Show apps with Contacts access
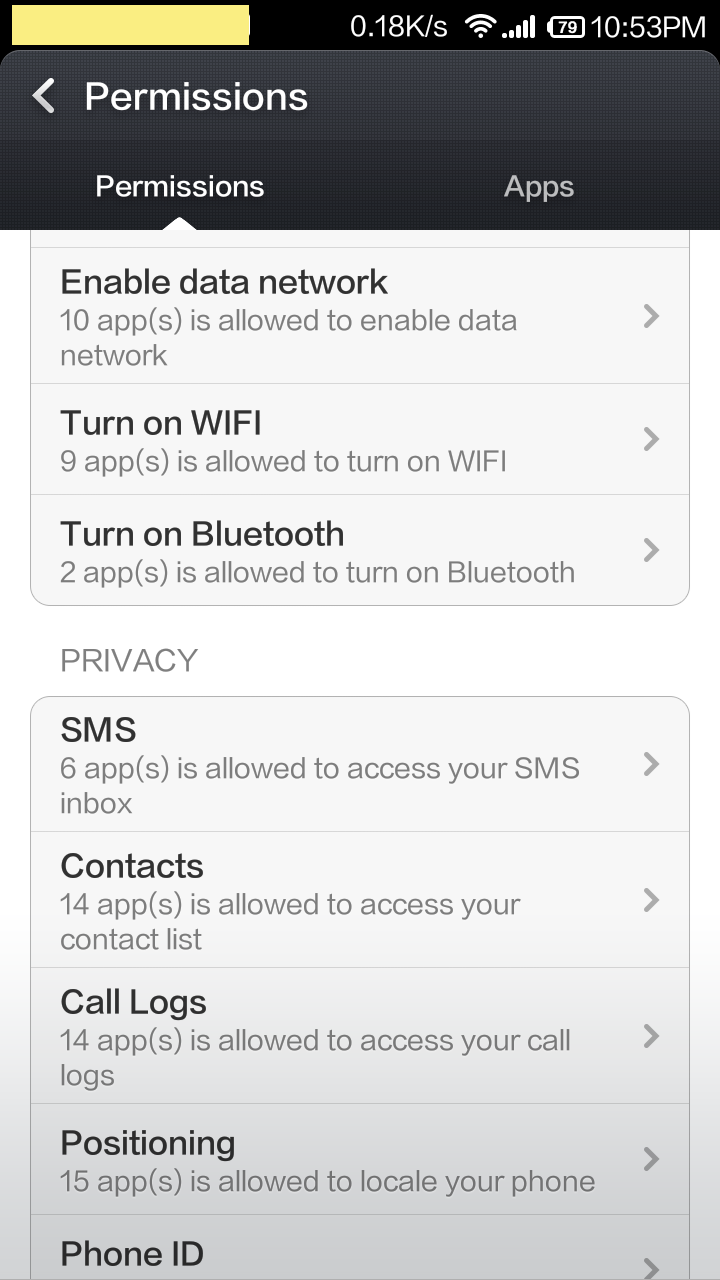The image size is (720, 1280). click(360, 900)
